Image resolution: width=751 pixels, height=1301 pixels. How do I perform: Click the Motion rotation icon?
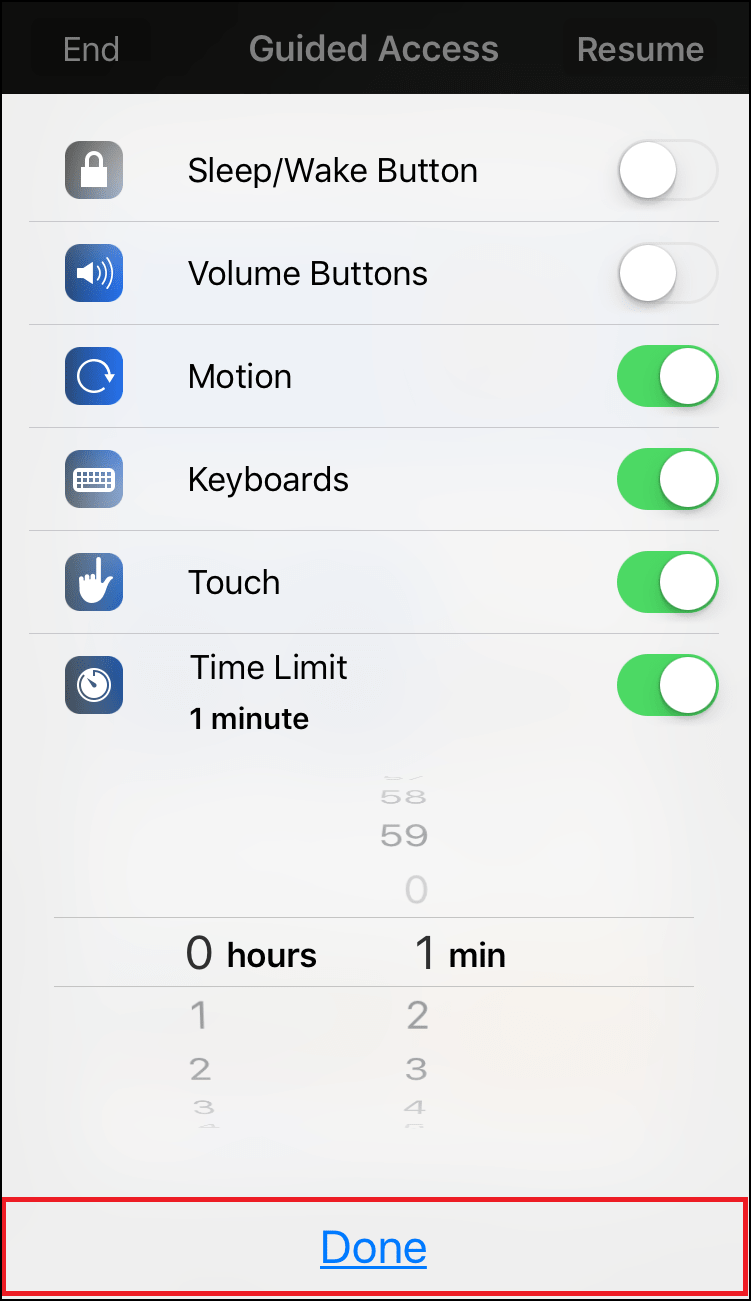pyautogui.click(x=93, y=376)
